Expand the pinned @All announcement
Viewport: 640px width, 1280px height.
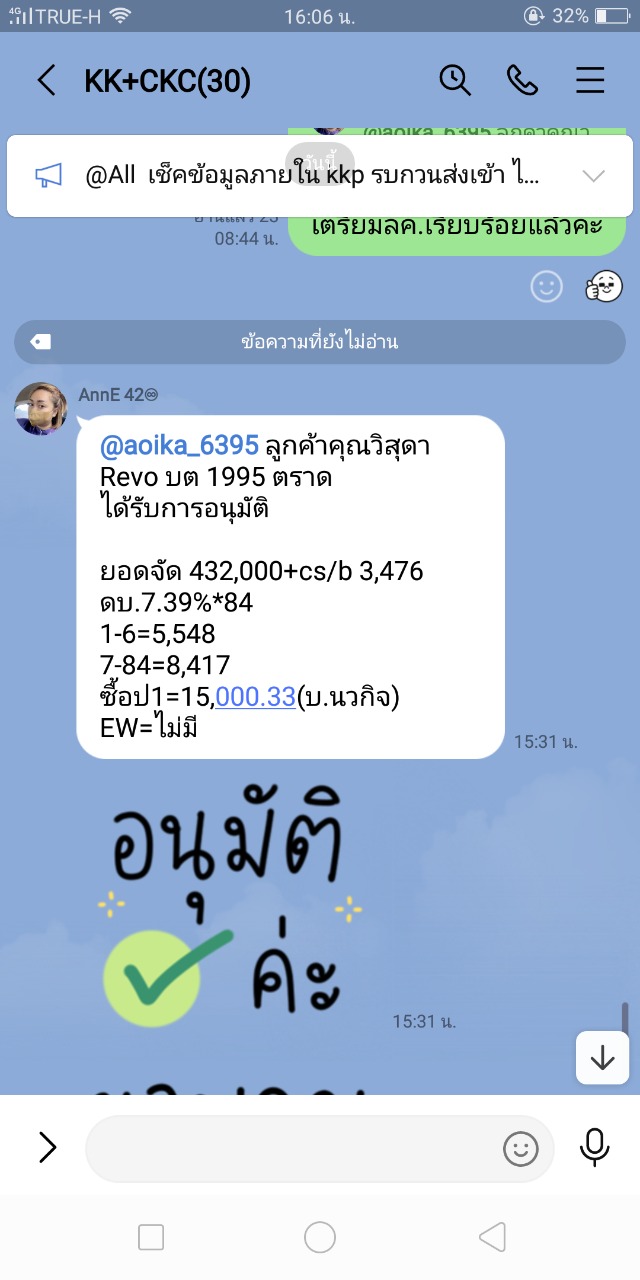pos(593,177)
